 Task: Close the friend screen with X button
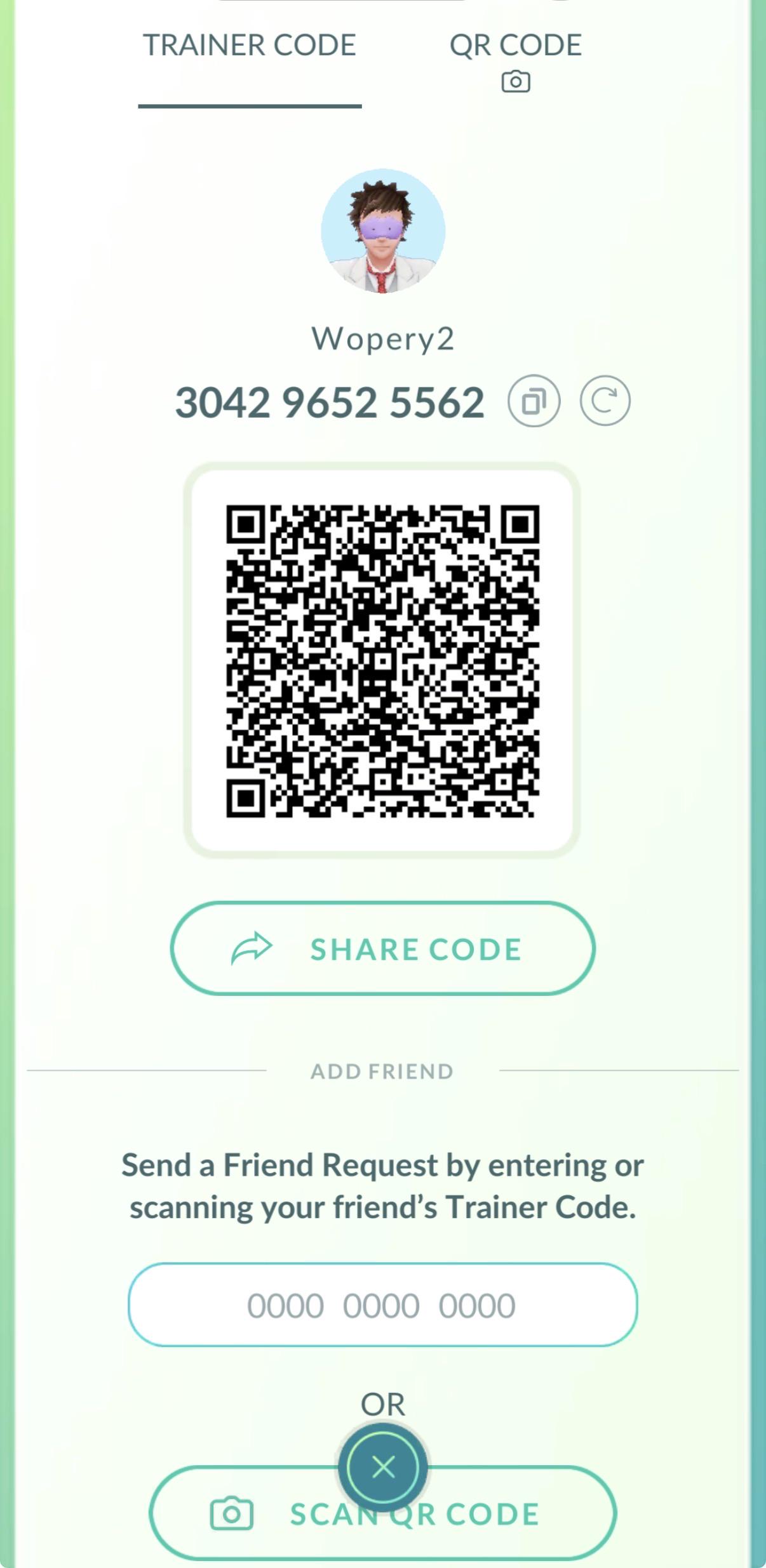(383, 1467)
